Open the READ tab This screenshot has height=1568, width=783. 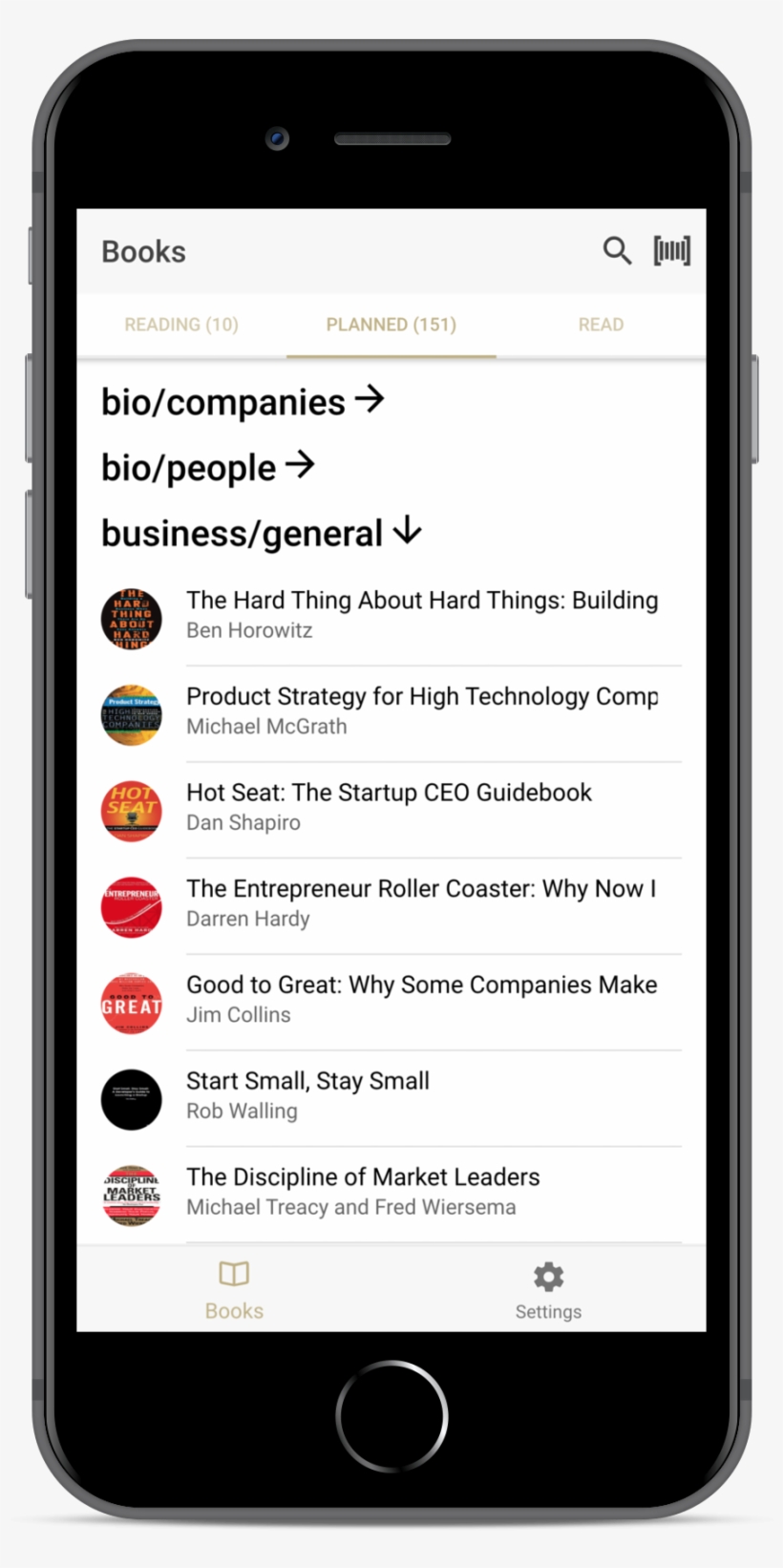[x=600, y=325]
